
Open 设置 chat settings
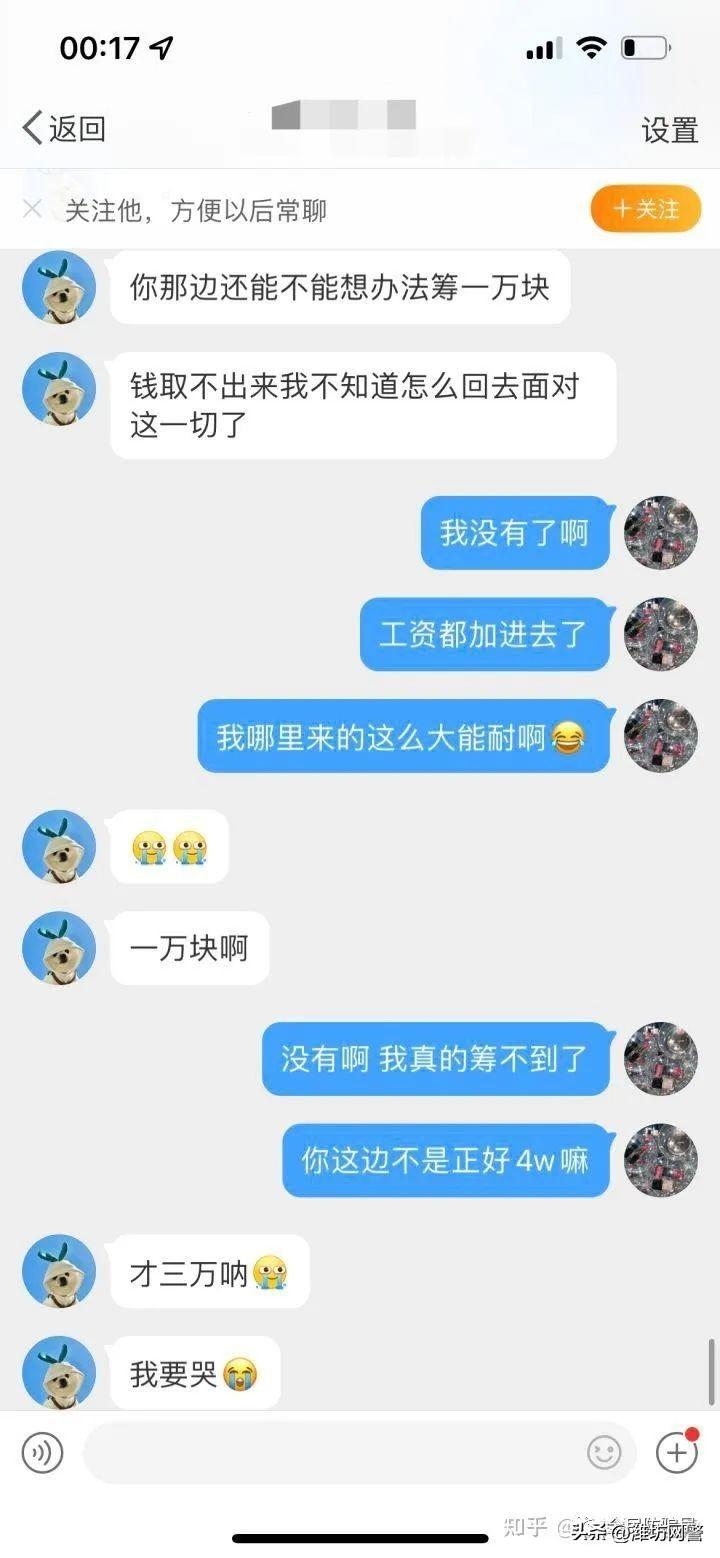(x=669, y=130)
